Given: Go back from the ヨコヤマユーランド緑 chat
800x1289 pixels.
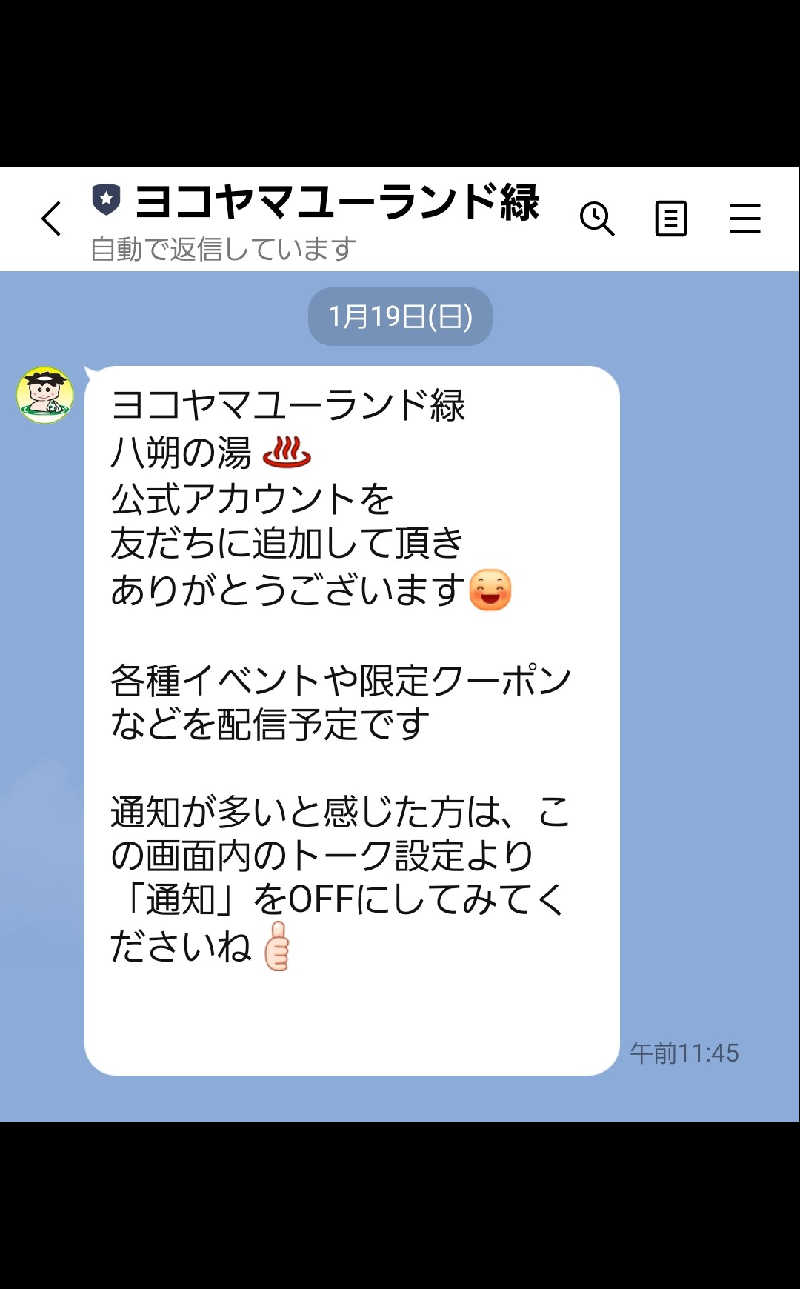Looking at the screenshot, I should pos(52,219).
